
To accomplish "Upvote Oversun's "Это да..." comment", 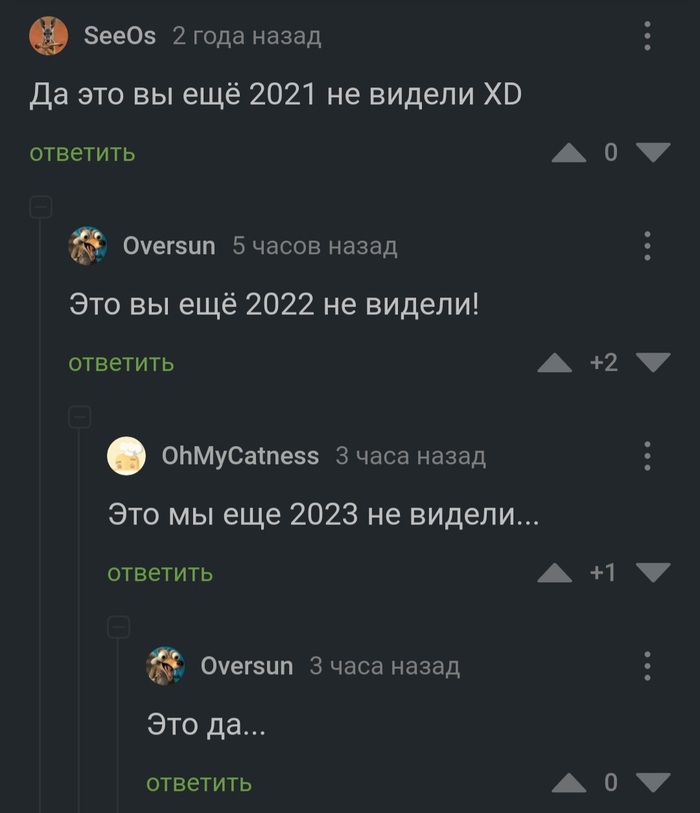I will pyautogui.click(x=570, y=783).
